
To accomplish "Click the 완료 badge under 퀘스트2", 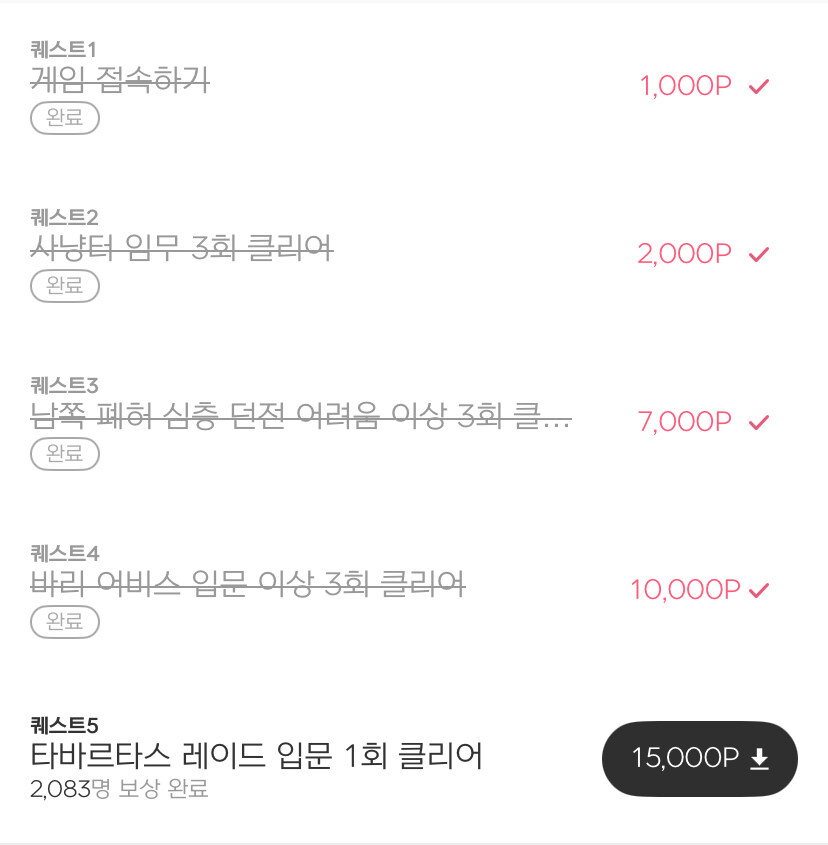I will click(64, 285).
